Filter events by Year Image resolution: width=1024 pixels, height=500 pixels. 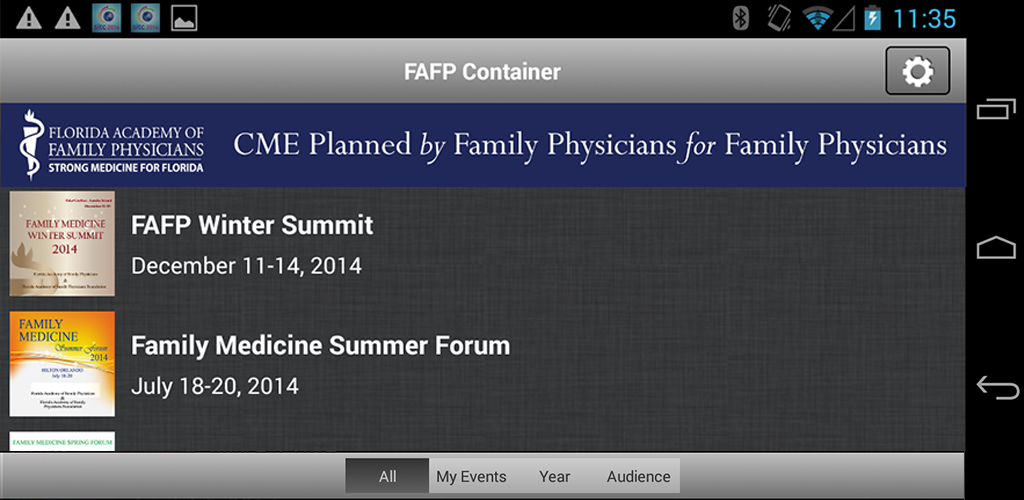[x=554, y=476]
